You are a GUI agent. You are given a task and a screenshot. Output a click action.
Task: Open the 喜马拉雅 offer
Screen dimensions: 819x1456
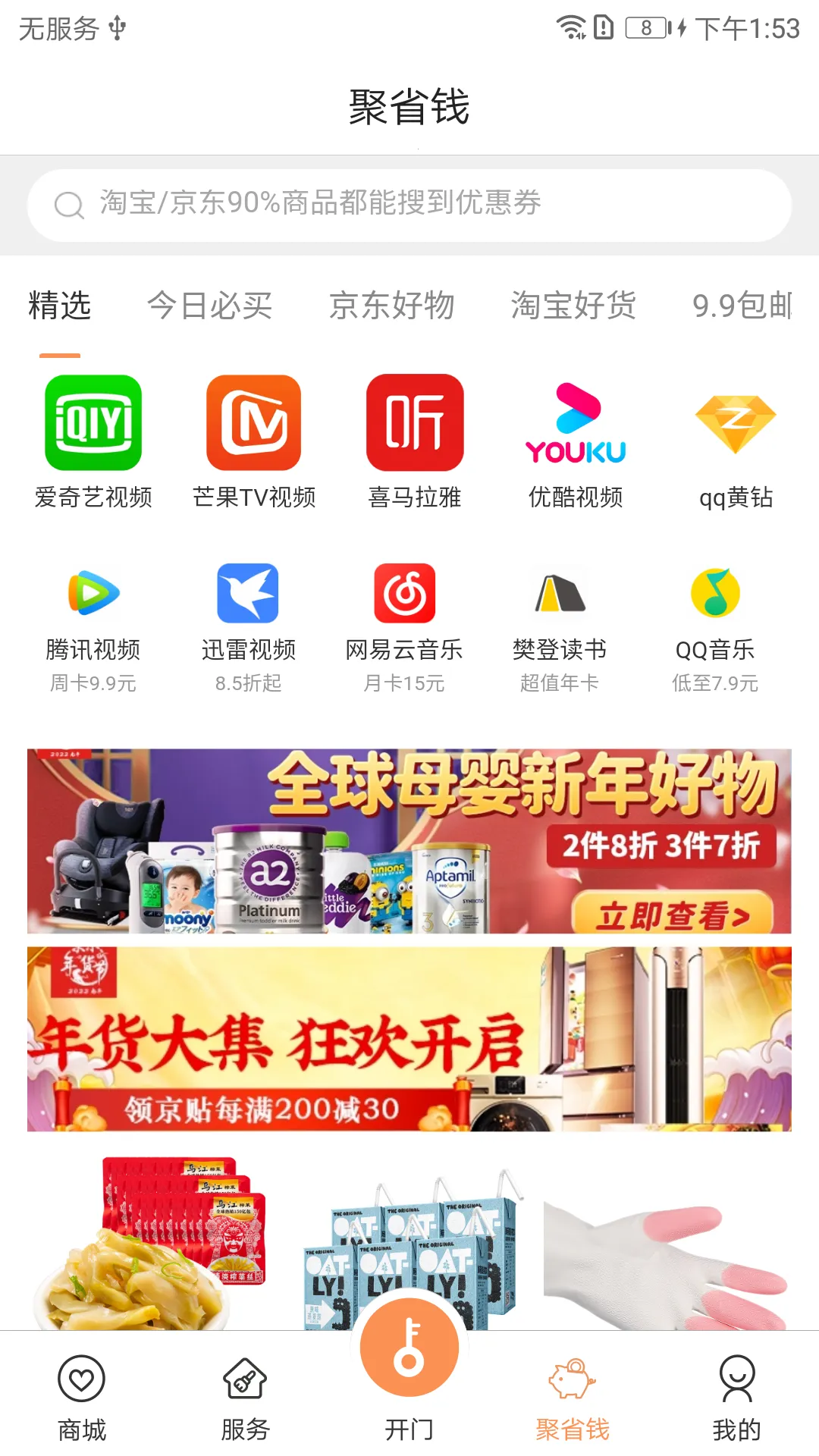tap(415, 440)
